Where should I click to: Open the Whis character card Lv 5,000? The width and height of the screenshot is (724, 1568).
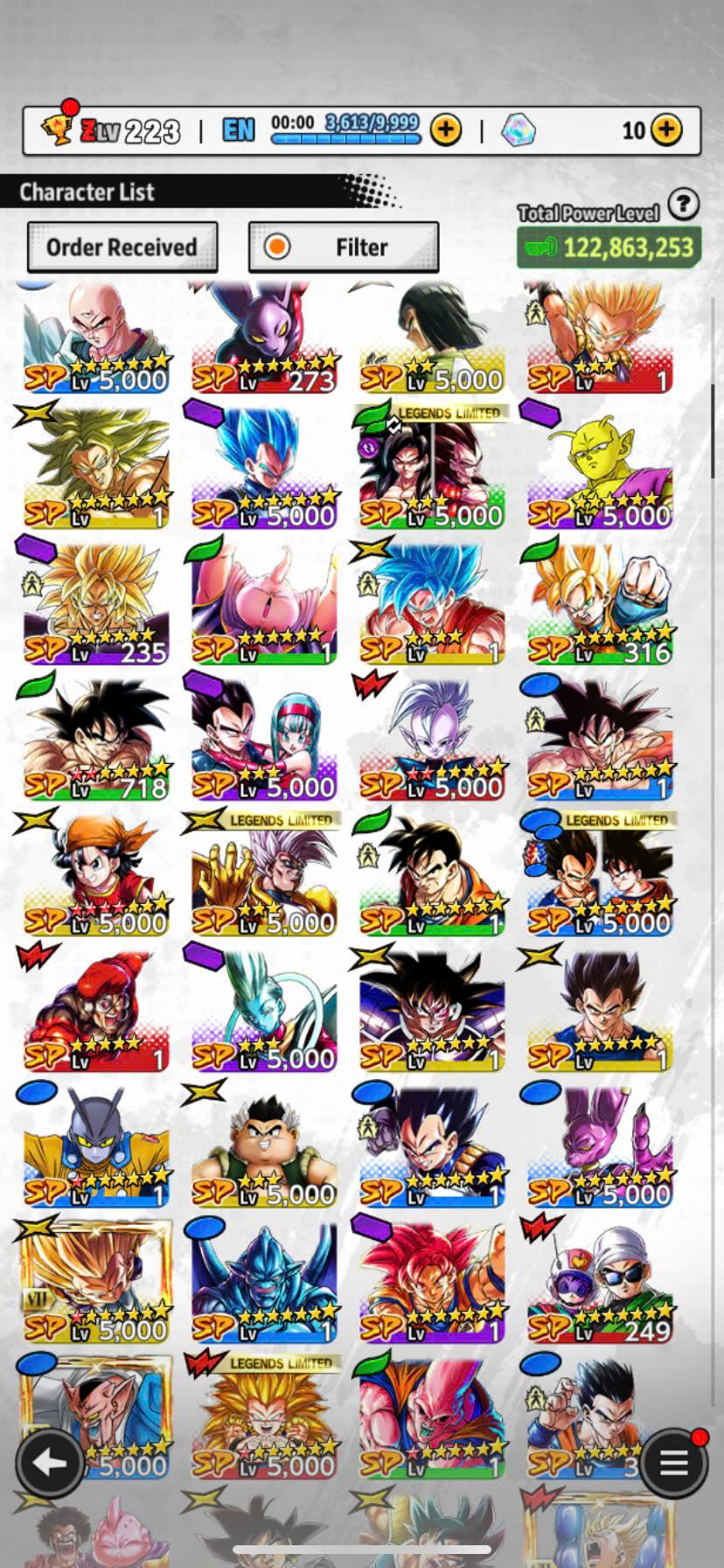(x=263, y=1011)
